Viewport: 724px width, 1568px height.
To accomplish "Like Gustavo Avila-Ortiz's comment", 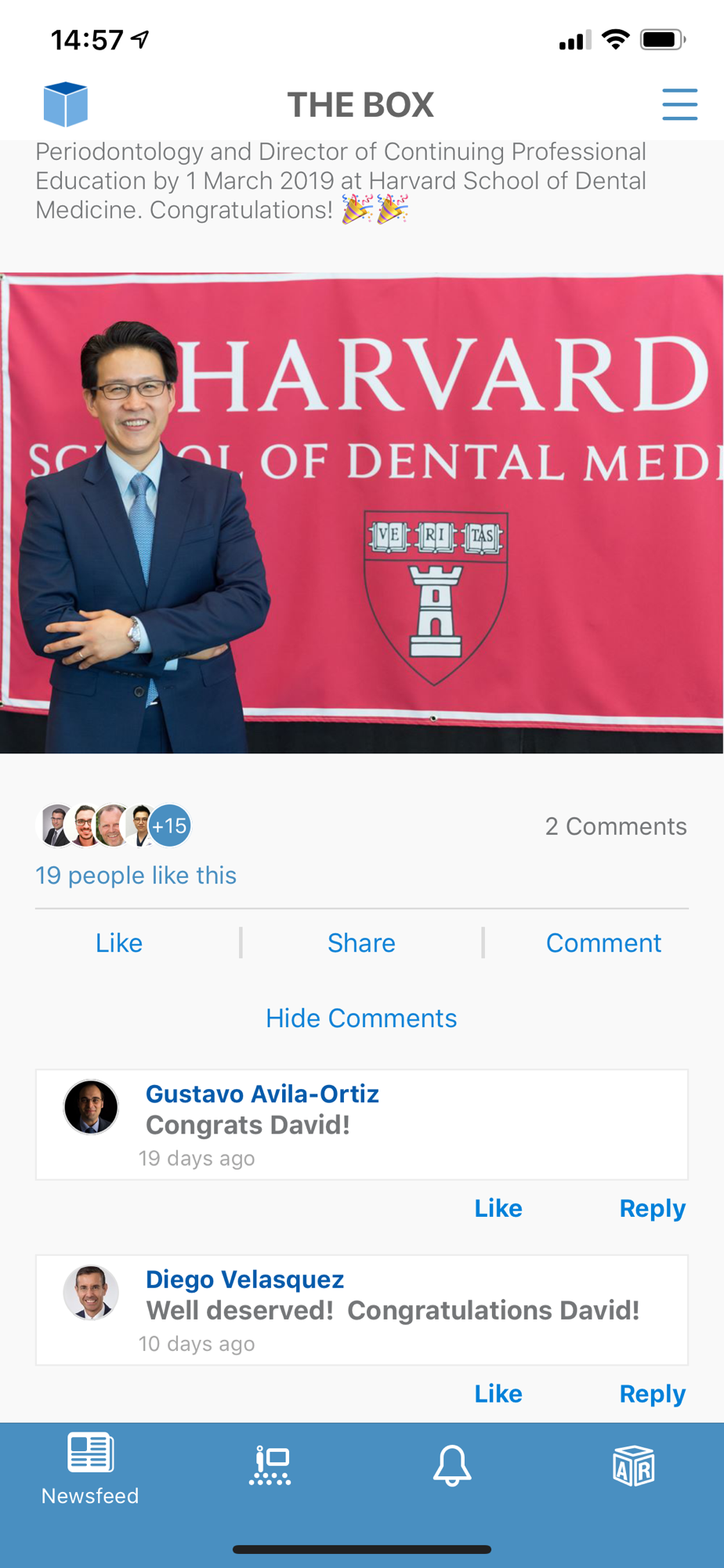I will (x=498, y=1208).
